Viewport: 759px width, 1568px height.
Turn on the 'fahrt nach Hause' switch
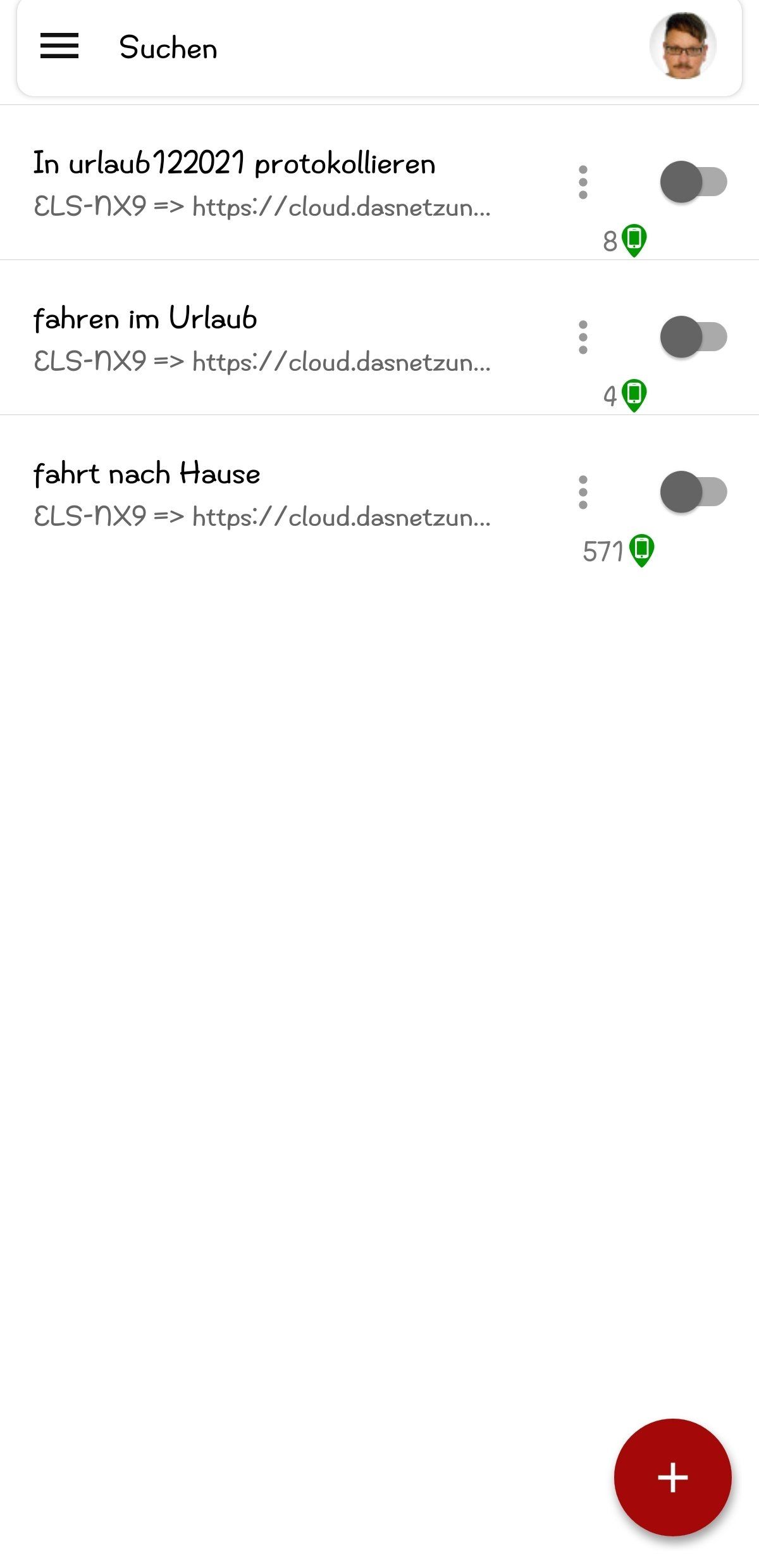click(693, 492)
